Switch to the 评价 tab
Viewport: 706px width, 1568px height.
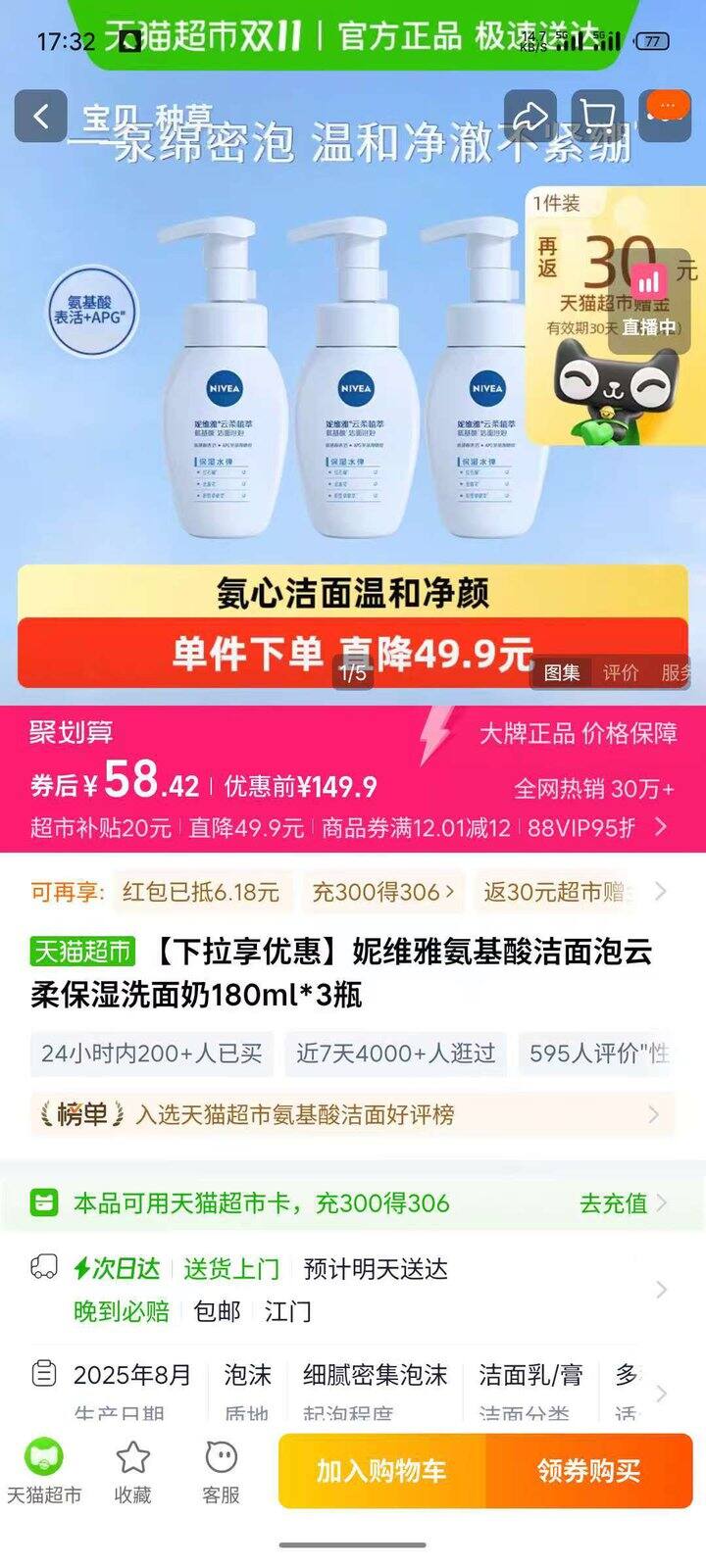[x=620, y=672]
